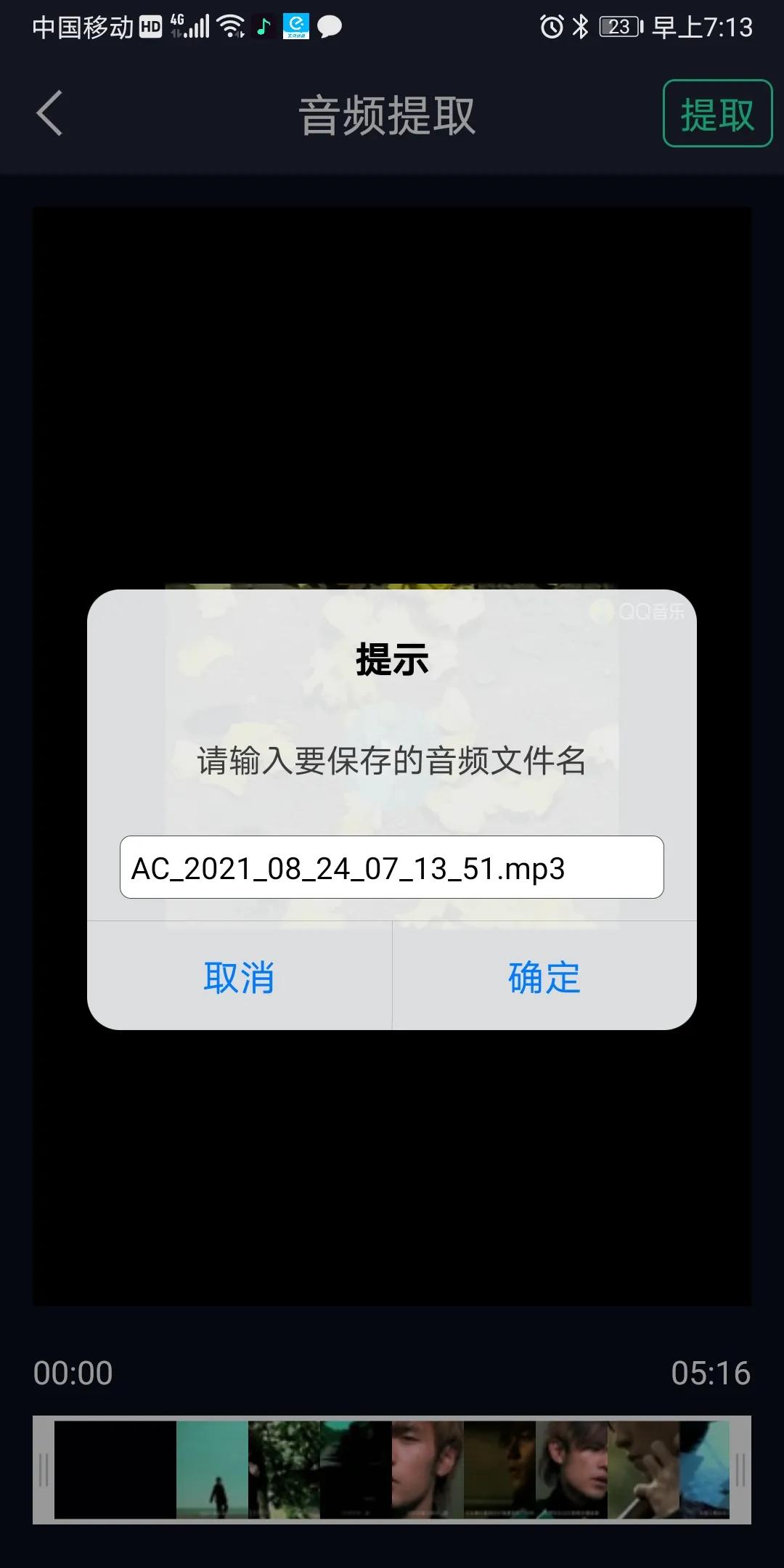Click the blue app icon in status bar

(x=295, y=26)
